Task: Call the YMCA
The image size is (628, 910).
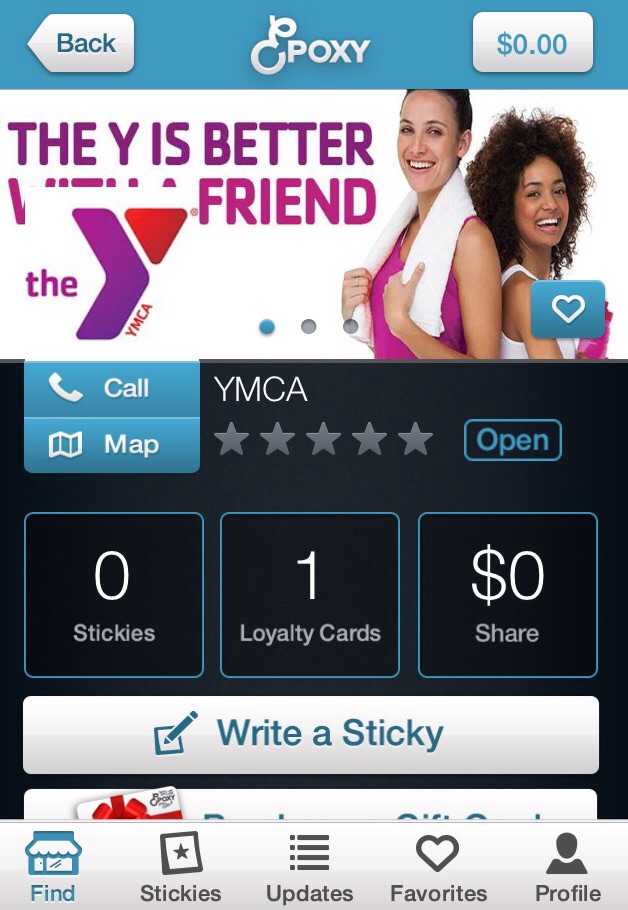Action: (112, 388)
